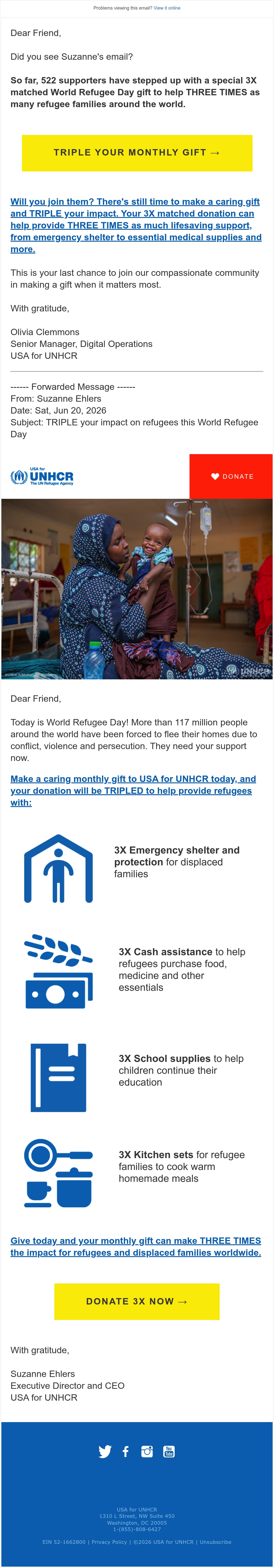The width and height of the screenshot is (274, 1568).
Task: Open the Twitter icon in the footer
Action: [x=105, y=1452]
